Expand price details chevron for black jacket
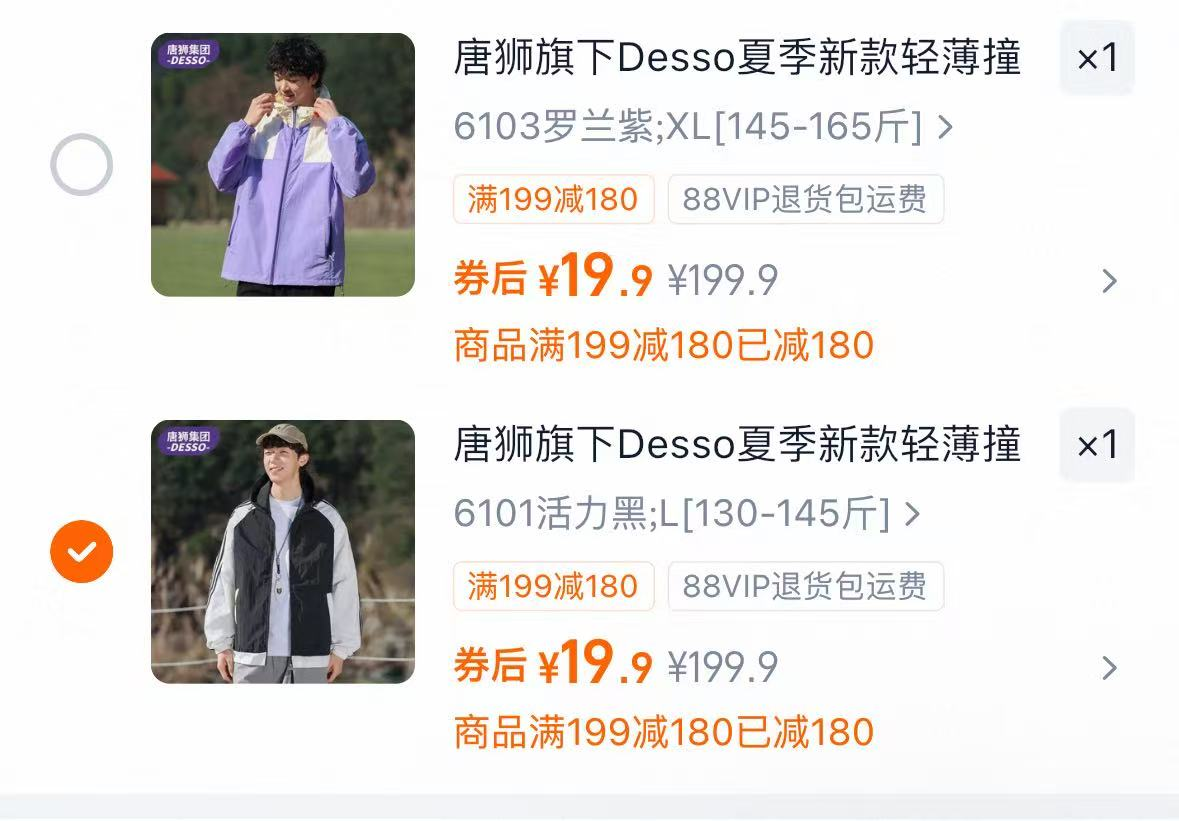 (1108, 668)
